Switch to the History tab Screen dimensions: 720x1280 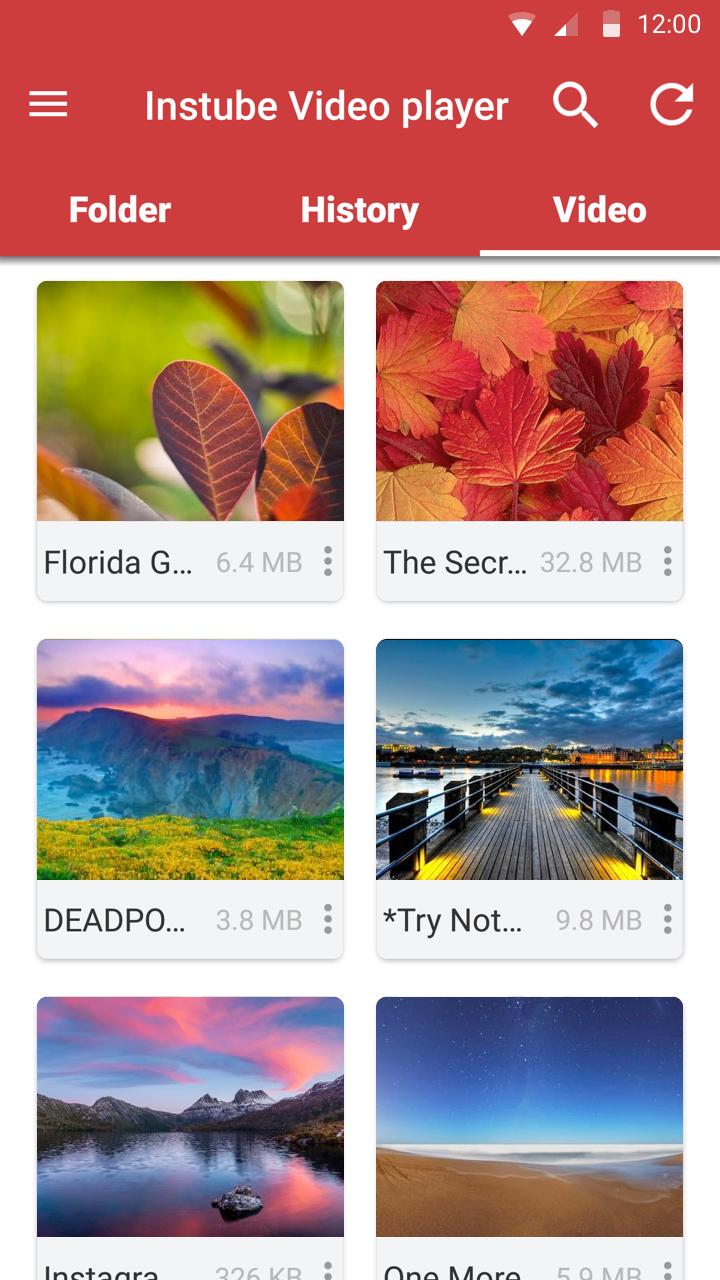click(x=360, y=210)
